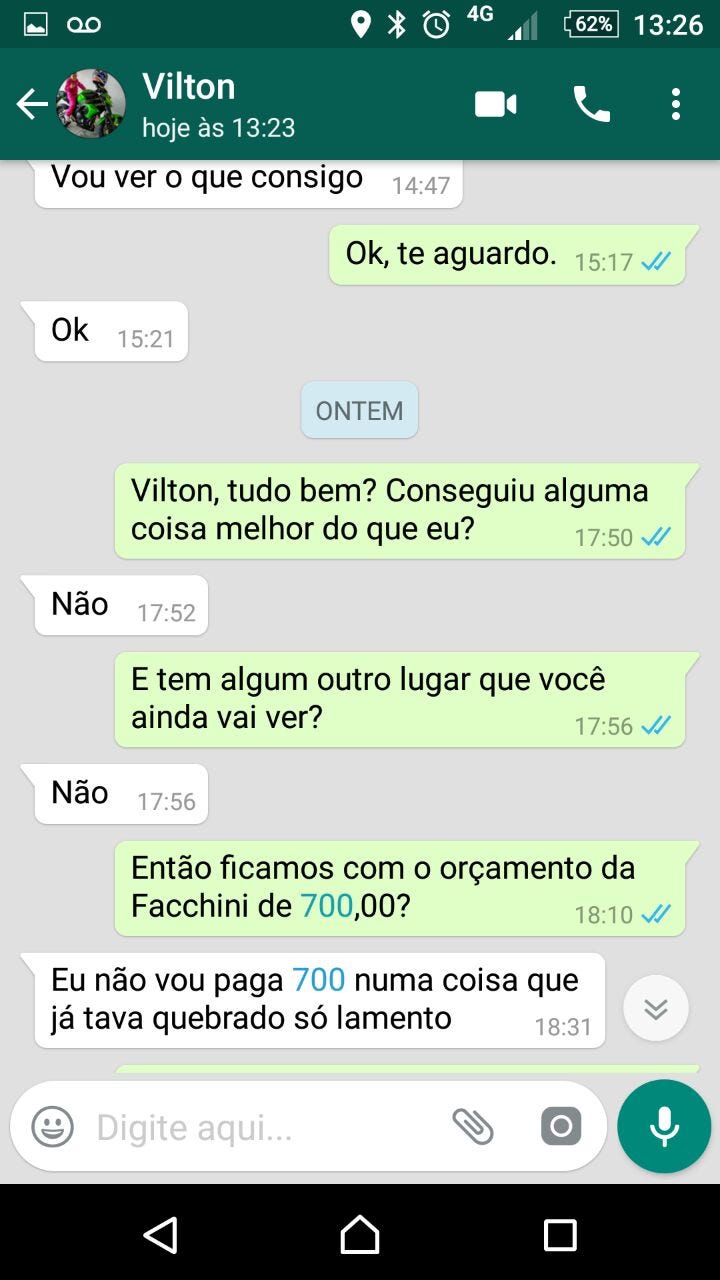This screenshot has width=720, height=1280.
Task: Open the emoji picker
Action: 53,1127
